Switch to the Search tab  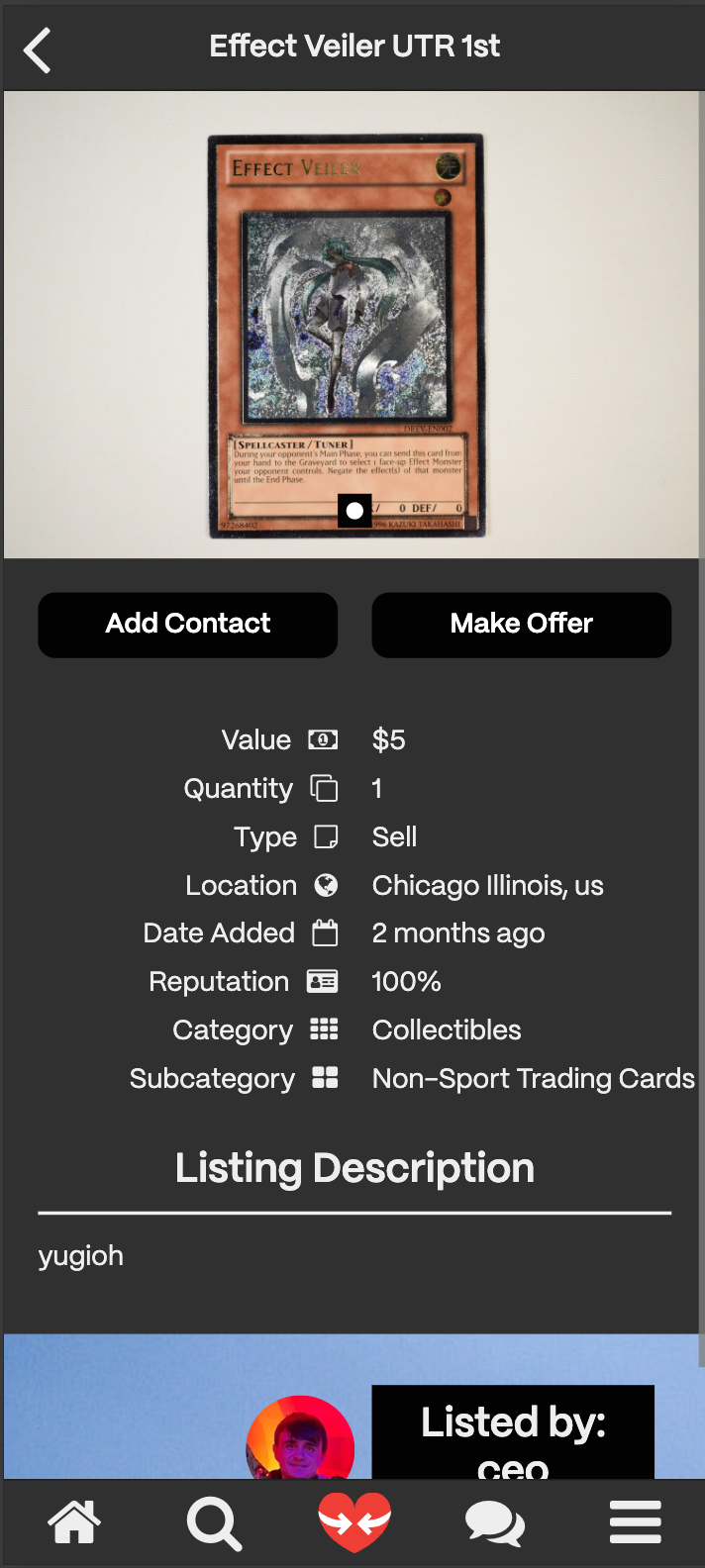click(x=214, y=1522)
